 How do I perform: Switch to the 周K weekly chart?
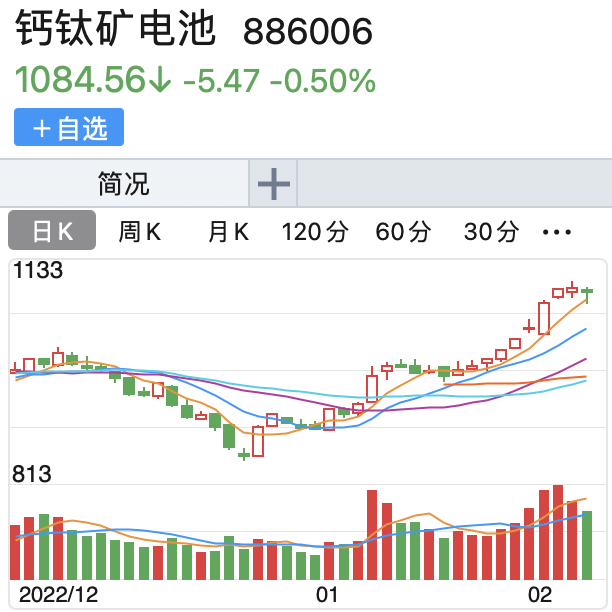tap(140, 232)
